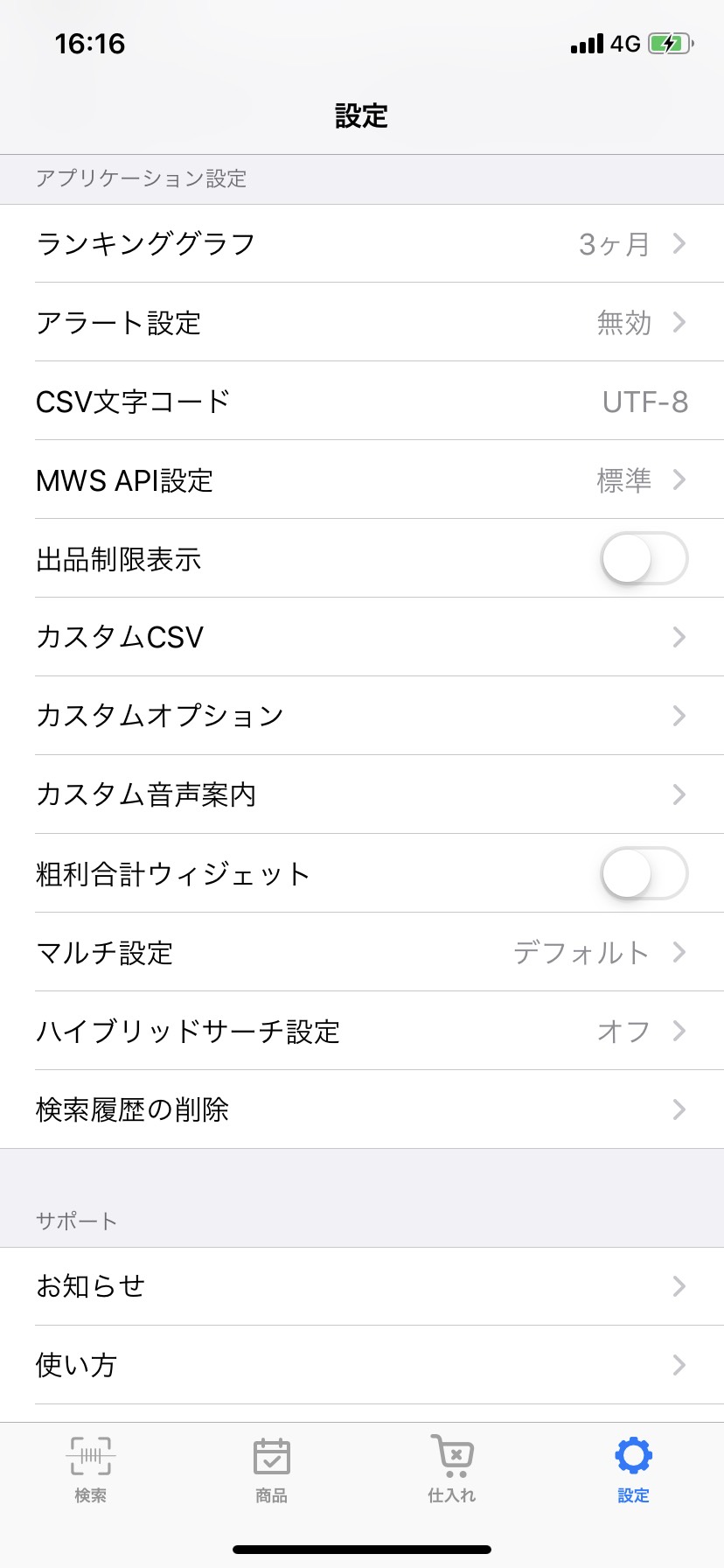
Task: Open カスタム音声案内 voice guidance settings
Action: [x=362, y=794]
